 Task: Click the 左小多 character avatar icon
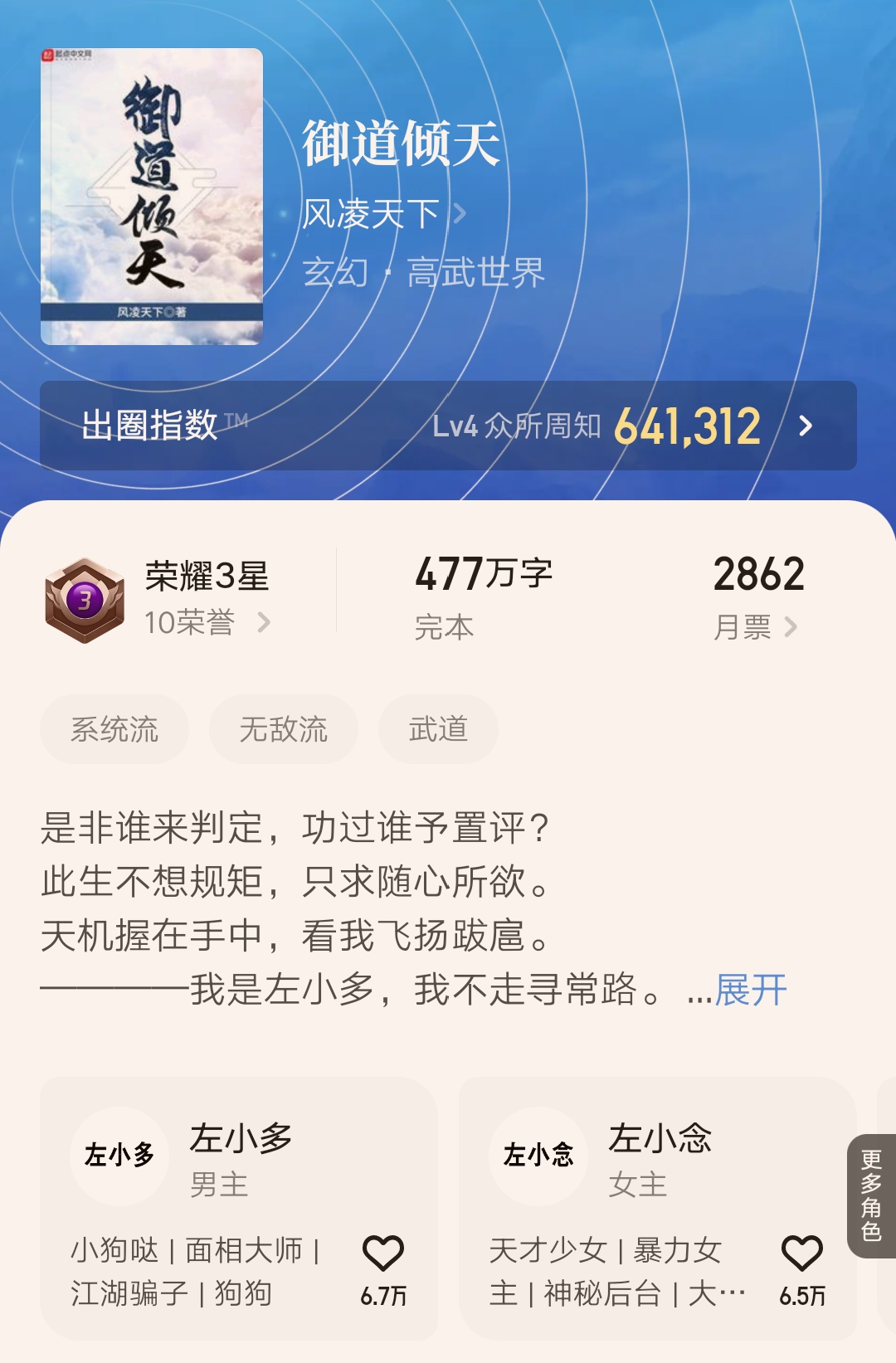(x=118, y=1155)
